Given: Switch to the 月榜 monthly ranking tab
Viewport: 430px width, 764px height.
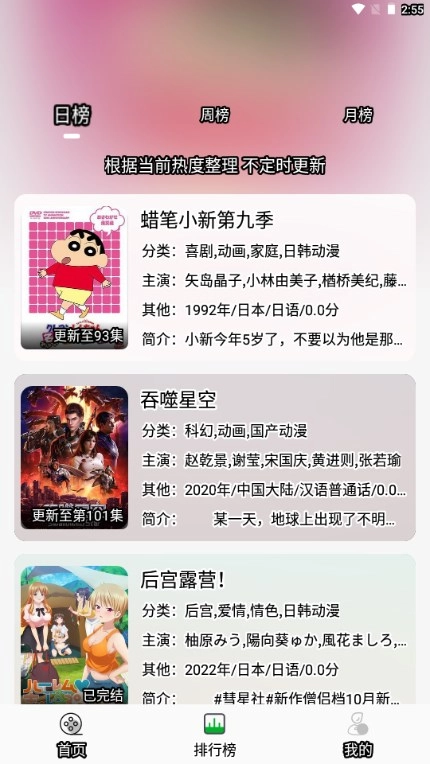Looking at the screenshot, I should (x=358, y=115).
